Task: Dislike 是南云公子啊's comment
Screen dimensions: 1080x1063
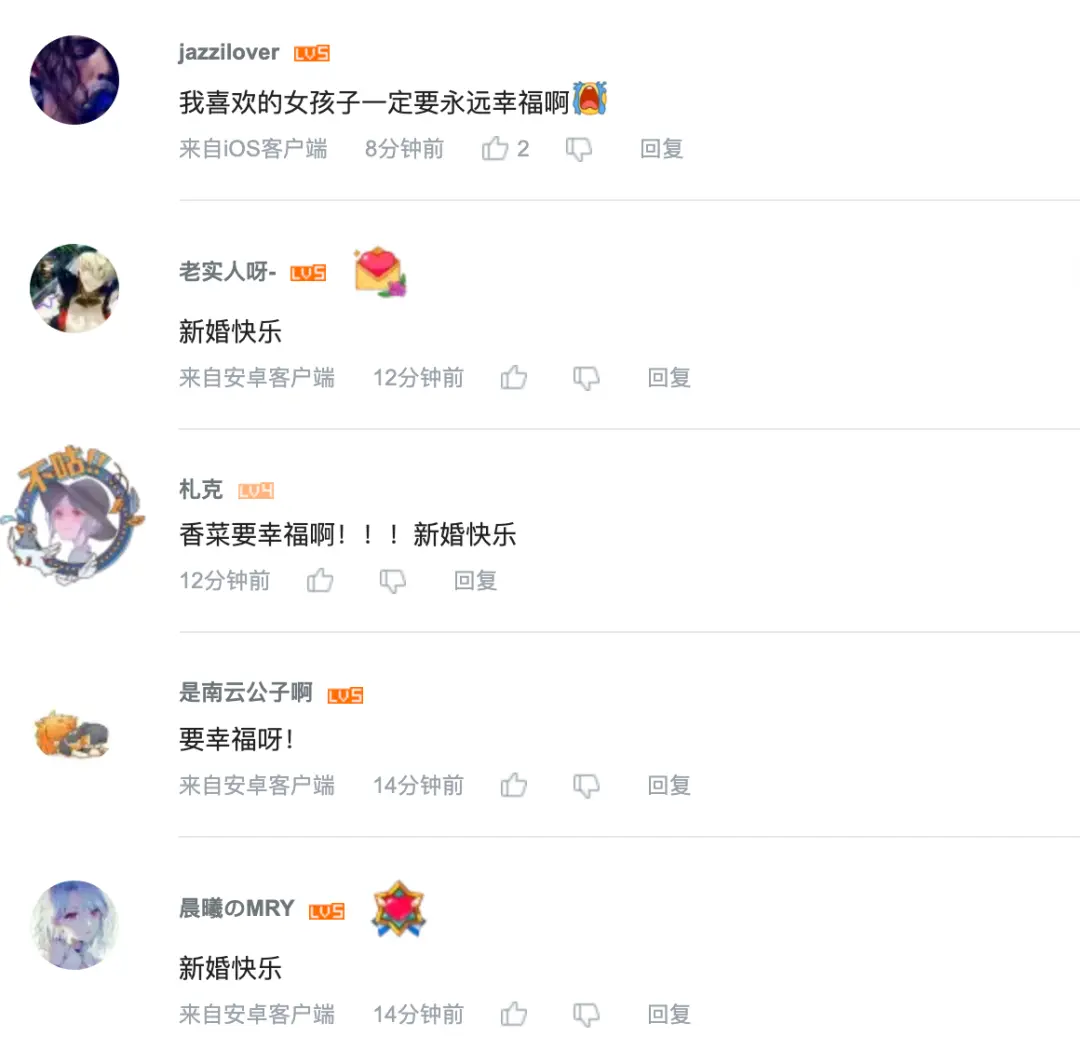Action: (586, 786)
